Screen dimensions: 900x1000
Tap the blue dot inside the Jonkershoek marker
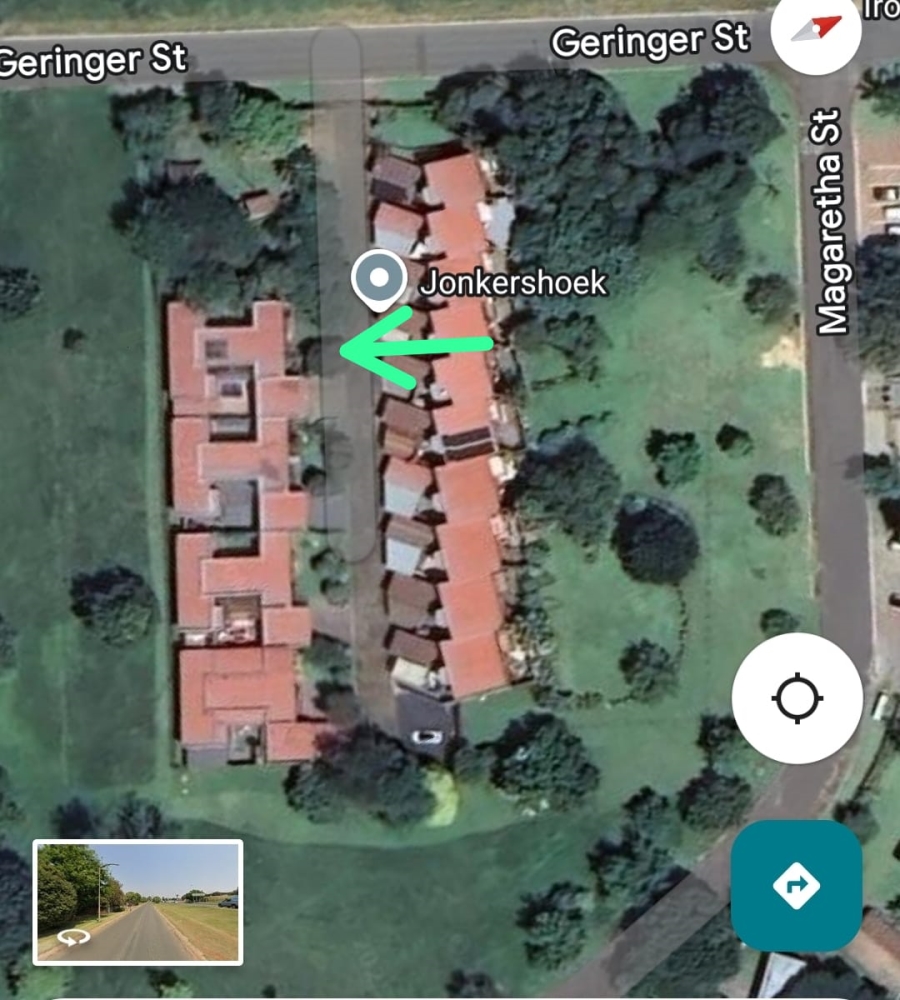(378, 276)
